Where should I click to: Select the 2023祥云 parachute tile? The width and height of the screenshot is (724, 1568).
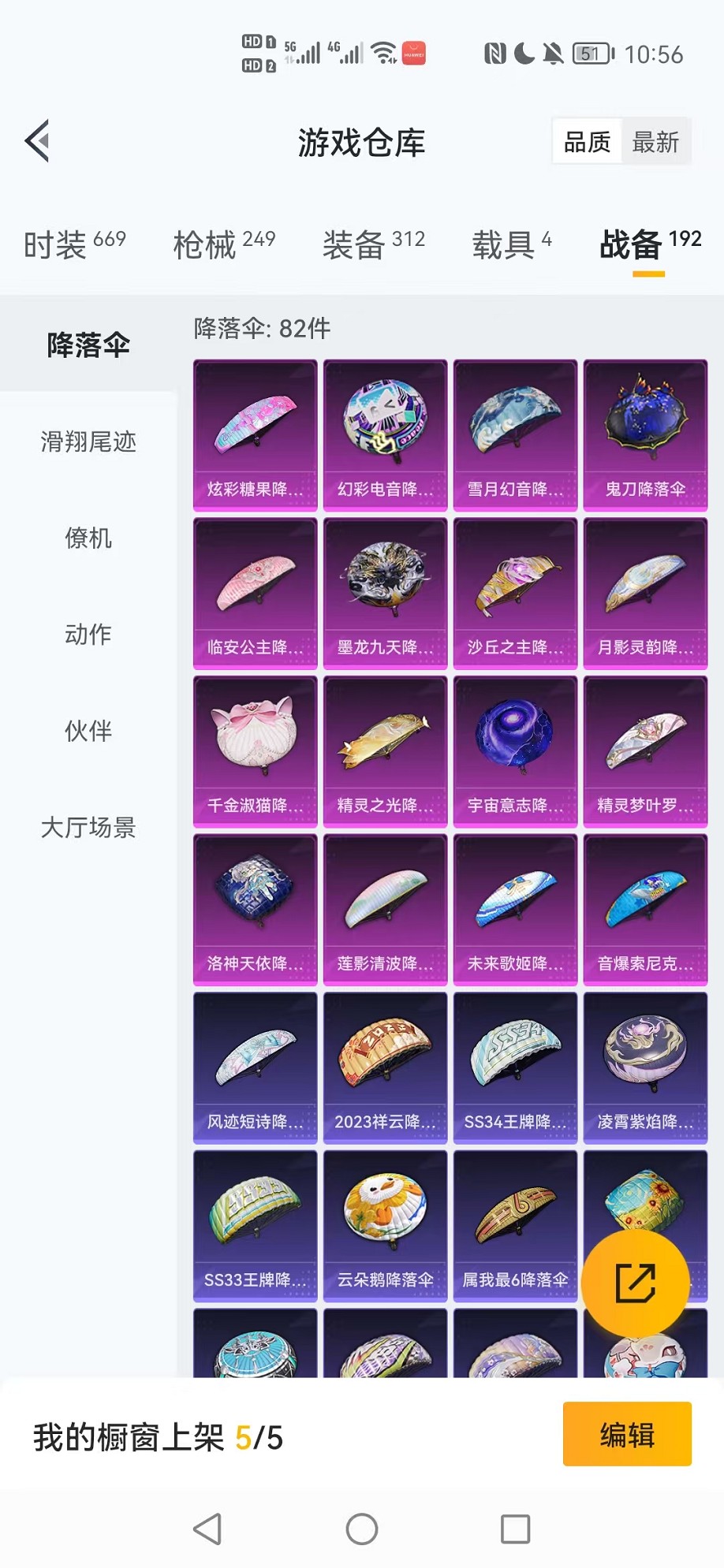[x=385, y=1067]
